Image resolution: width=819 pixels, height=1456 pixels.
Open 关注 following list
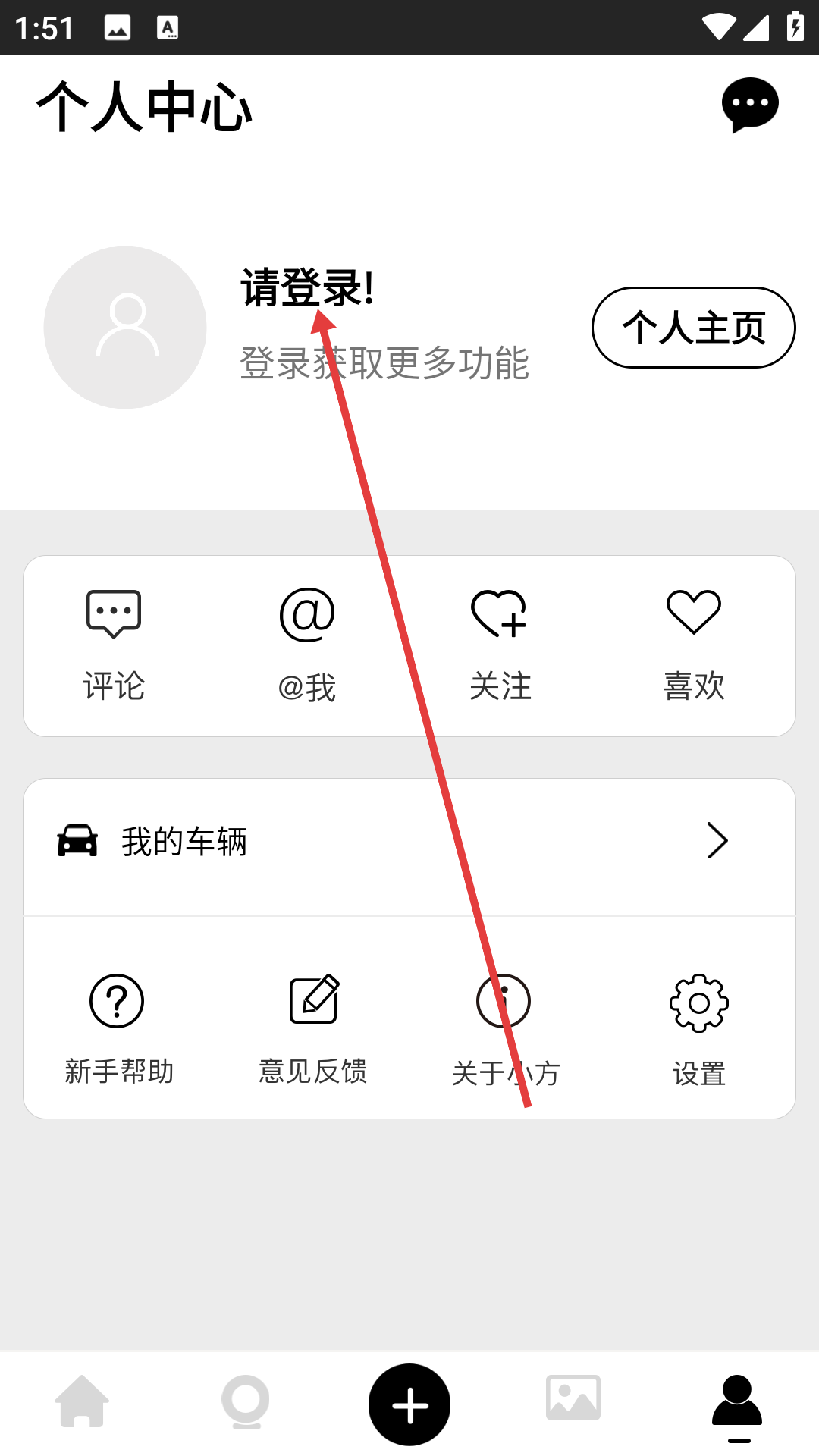500,645
